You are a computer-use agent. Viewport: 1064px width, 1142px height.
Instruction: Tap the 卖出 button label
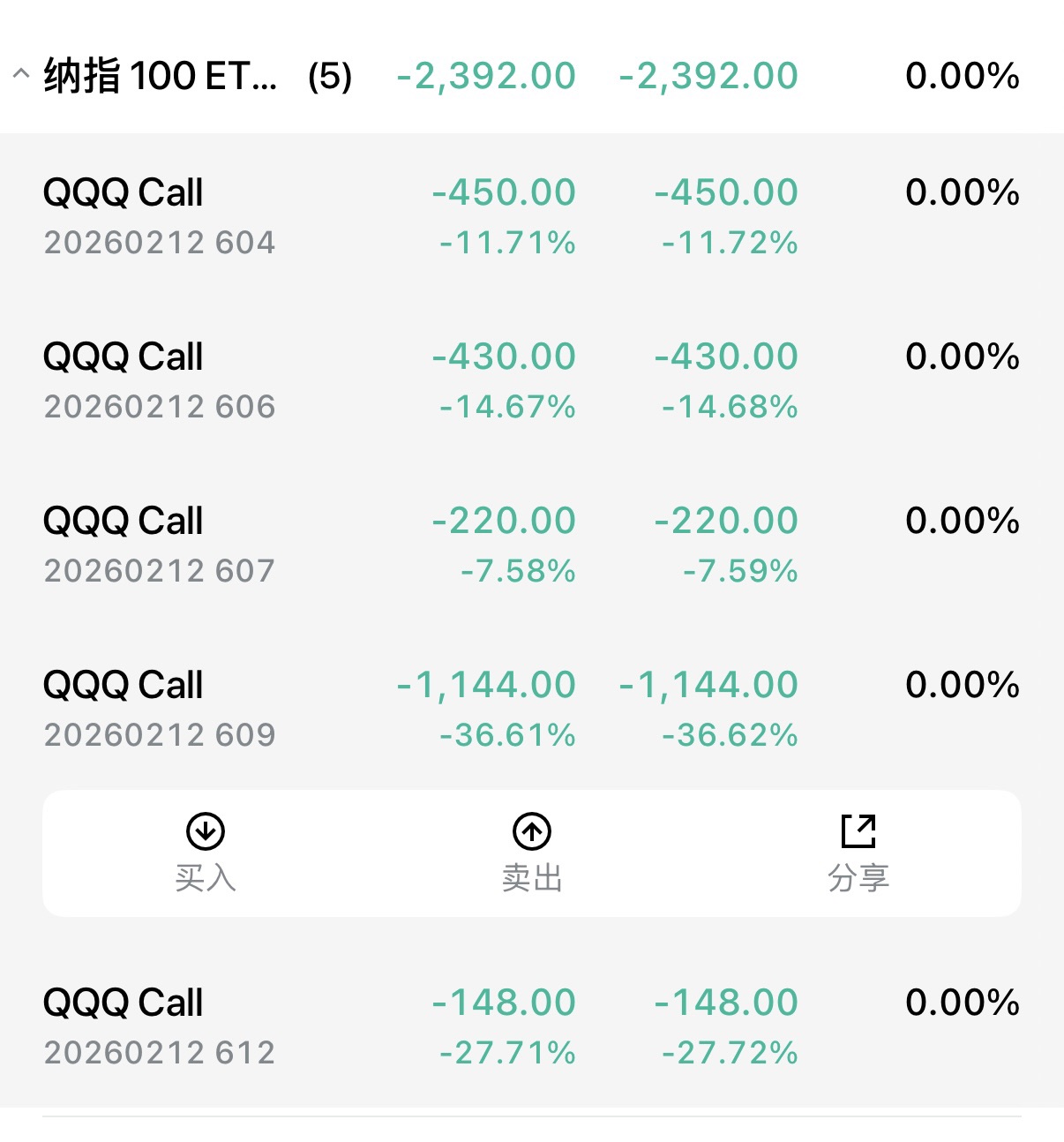point(532,878)
